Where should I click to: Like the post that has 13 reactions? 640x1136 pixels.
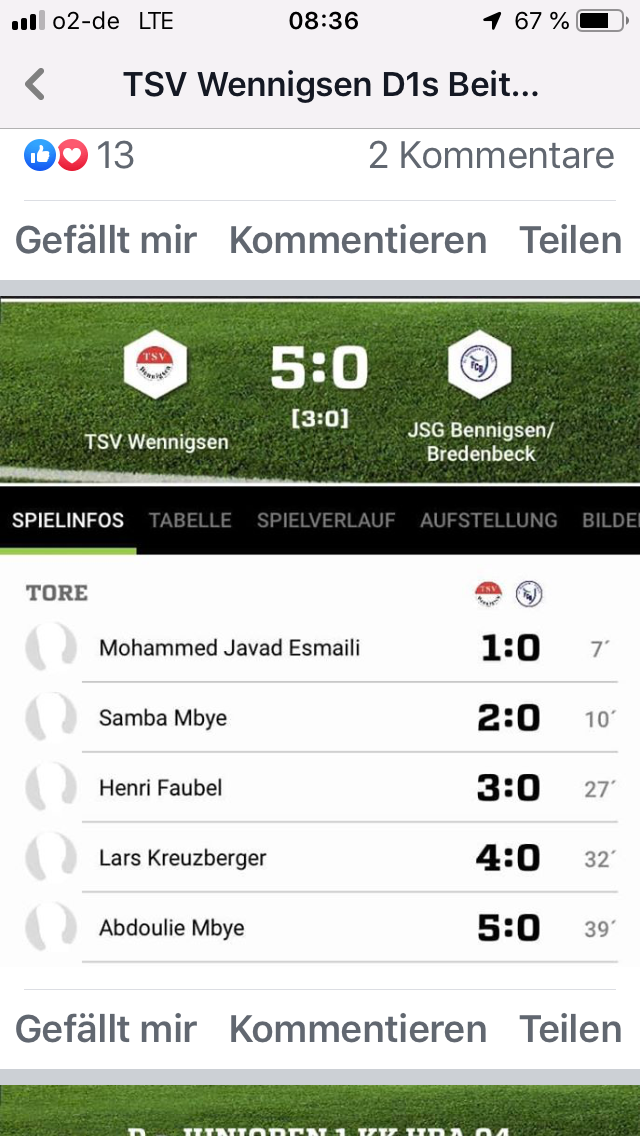[x=106, y=240]
